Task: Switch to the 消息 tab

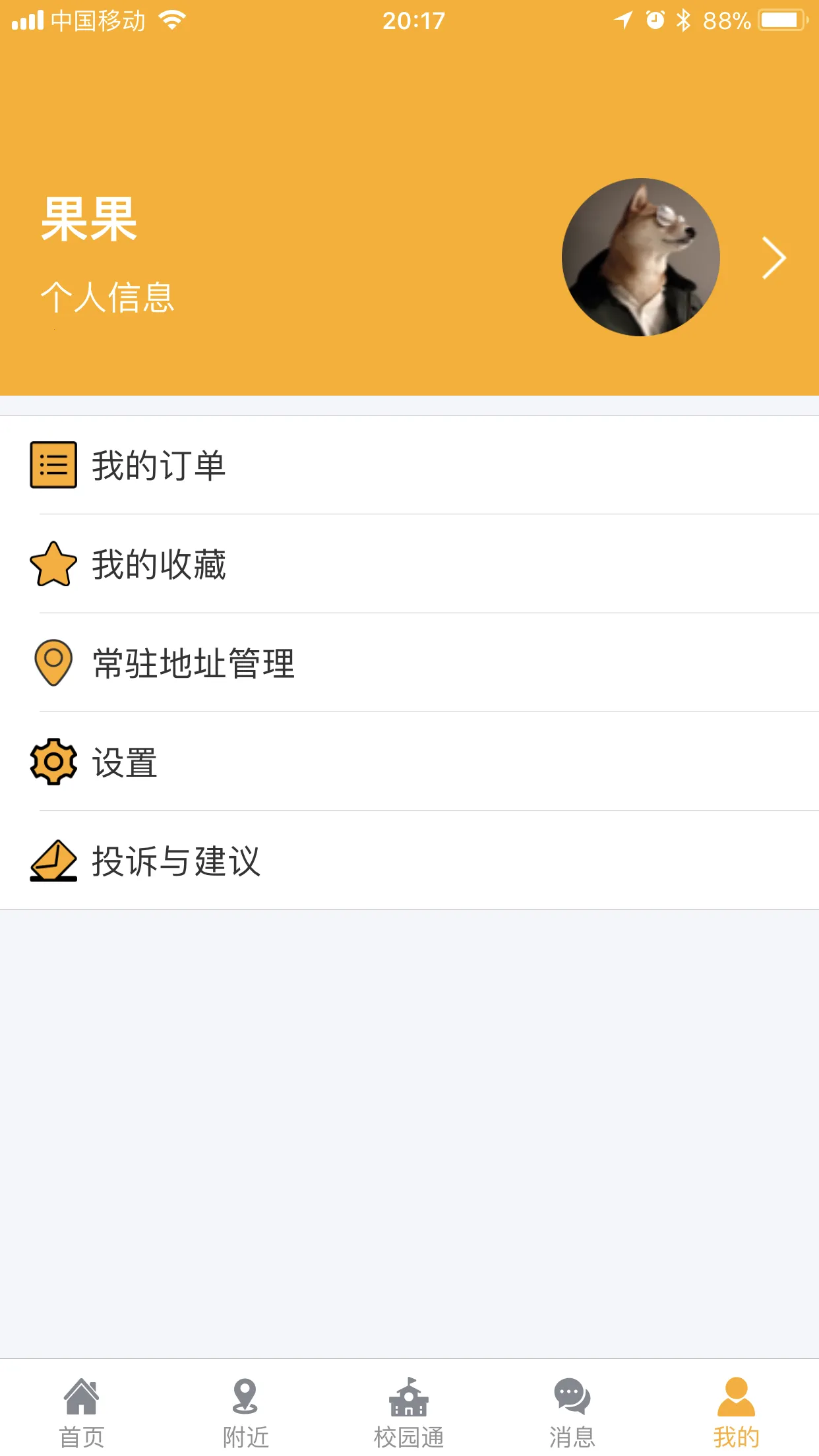Action: coord(572,1405)
